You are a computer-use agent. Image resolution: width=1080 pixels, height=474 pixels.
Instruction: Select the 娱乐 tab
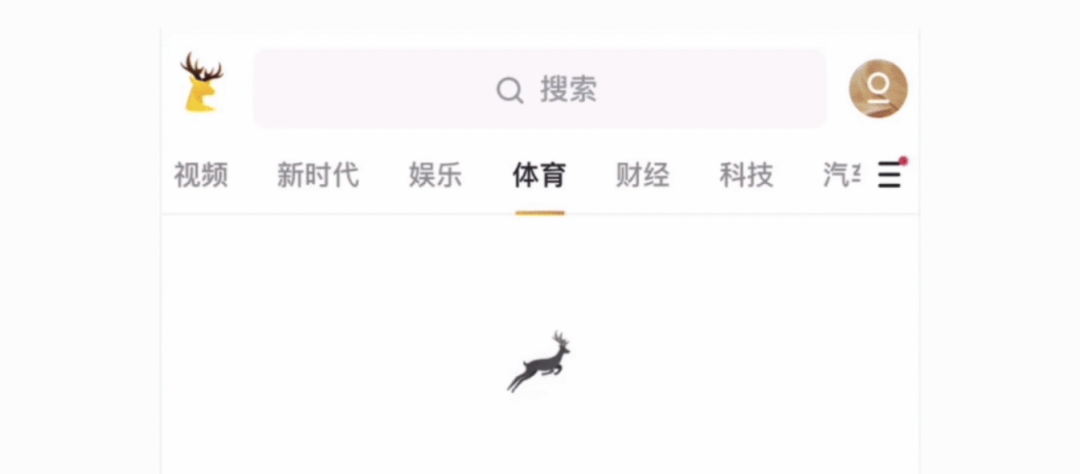pos(435,176)
